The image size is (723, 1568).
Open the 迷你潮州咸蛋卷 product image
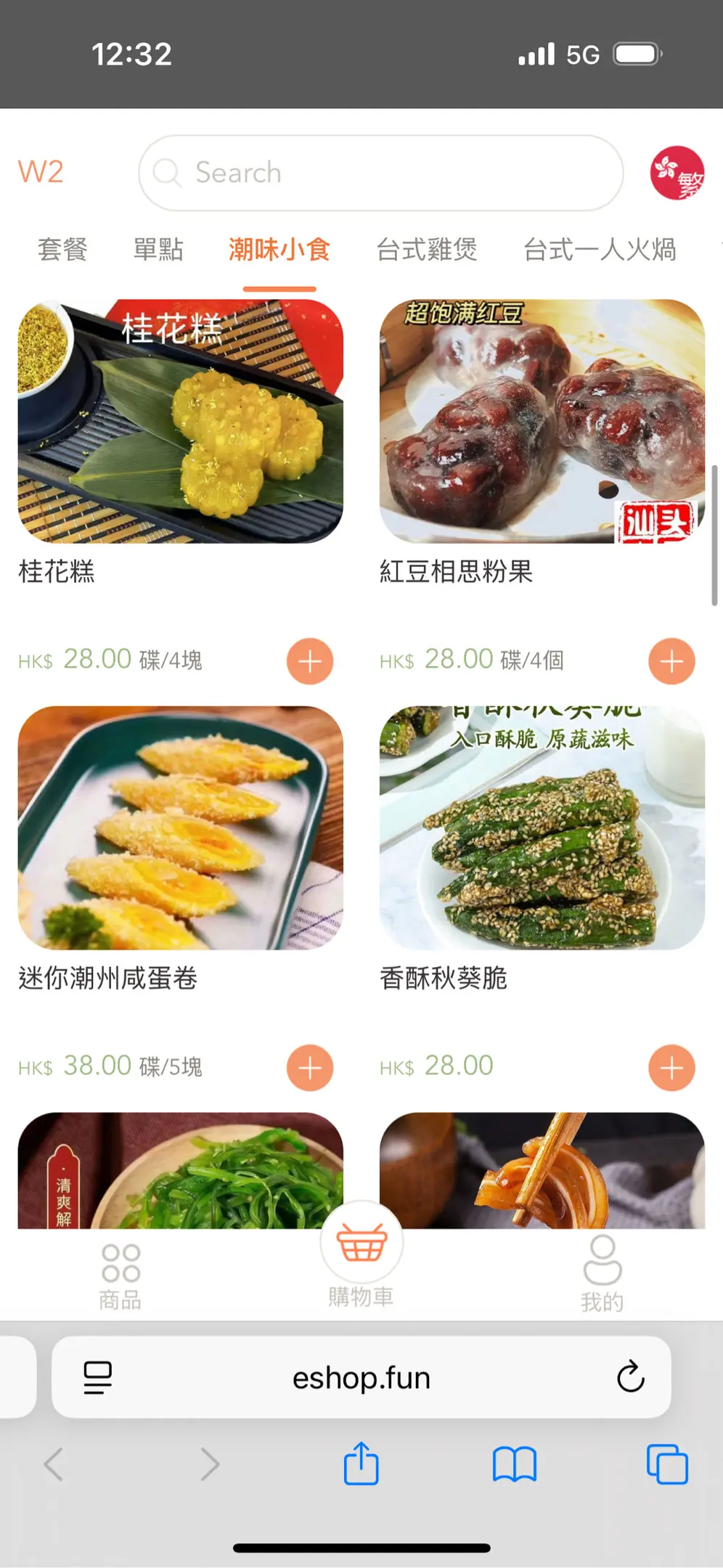click(x=181, y=828)
